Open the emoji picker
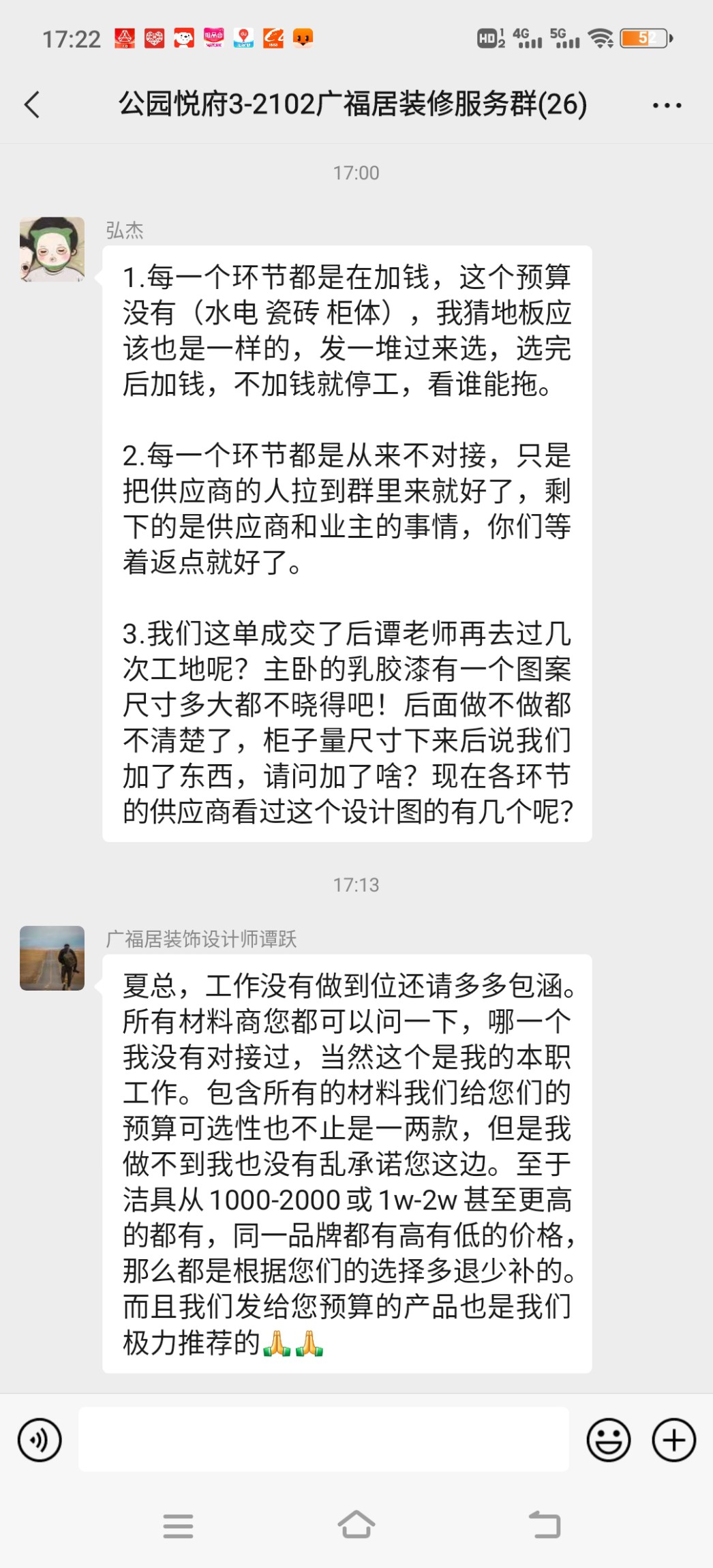This screenshot has height=1568, width=713. (x=608, y=1440)
